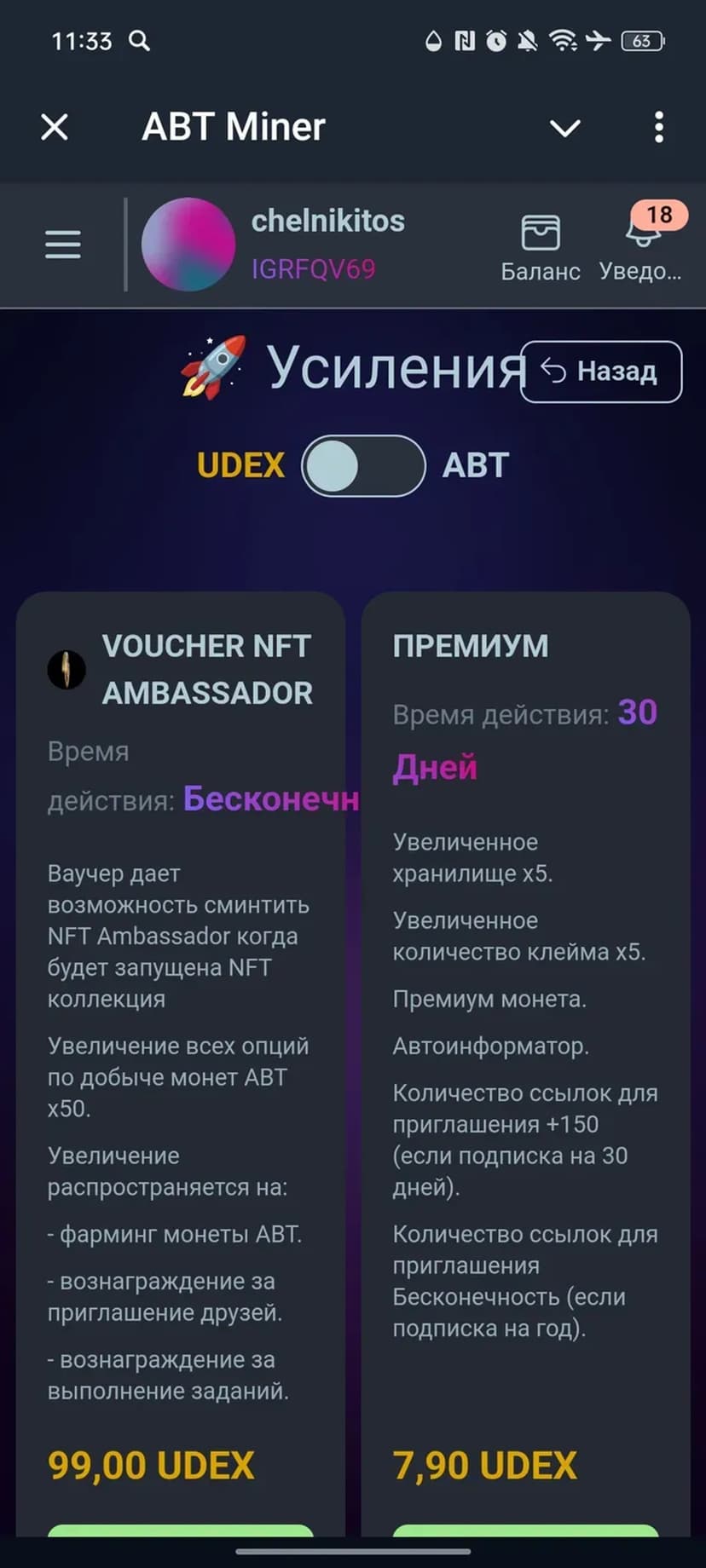Buy Voucher NFT Ambassador via green button
This screenshot has width=706, height=1568.
coord(181,1531)
